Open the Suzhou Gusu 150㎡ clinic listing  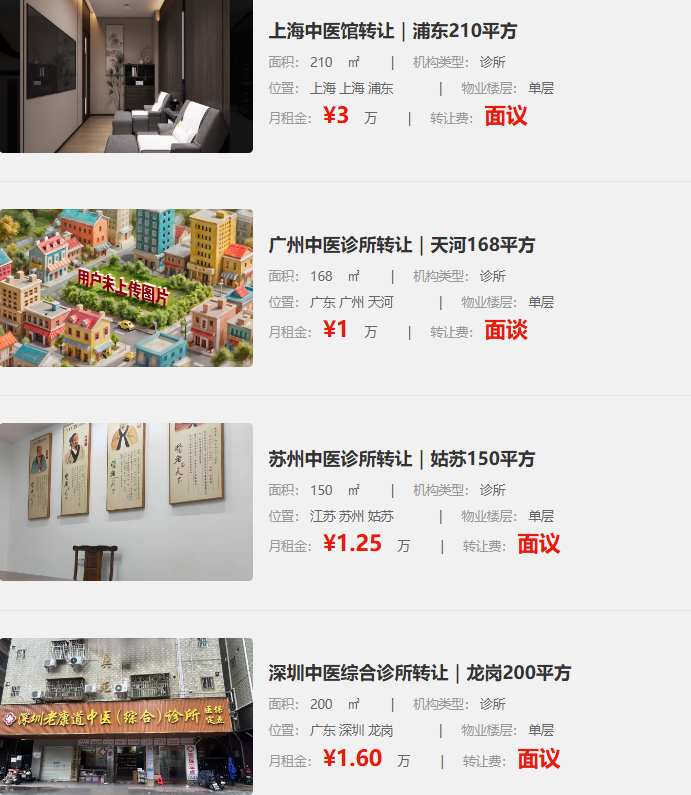point(402,459)
